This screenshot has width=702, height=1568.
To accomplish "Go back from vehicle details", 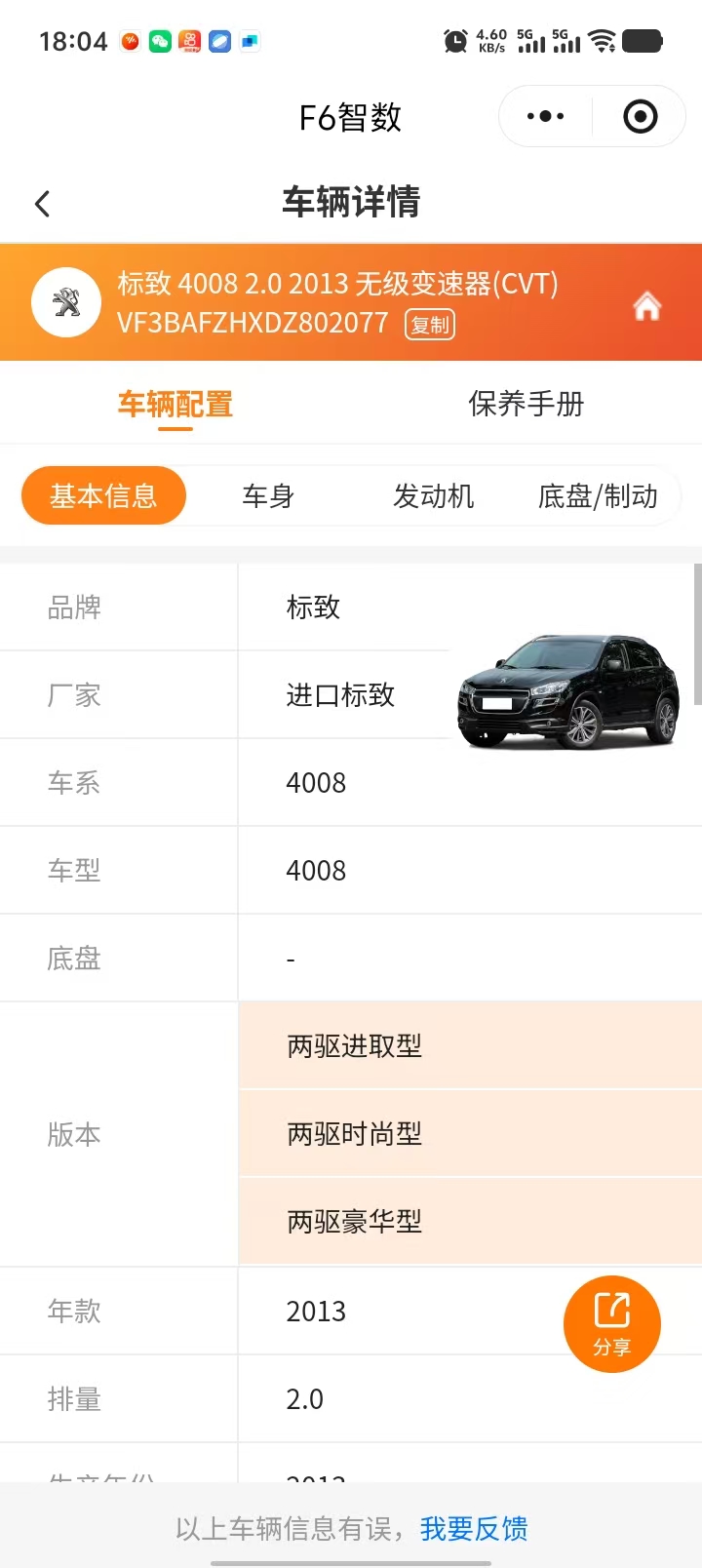I will pyautogui.click(x=42, y=204).
